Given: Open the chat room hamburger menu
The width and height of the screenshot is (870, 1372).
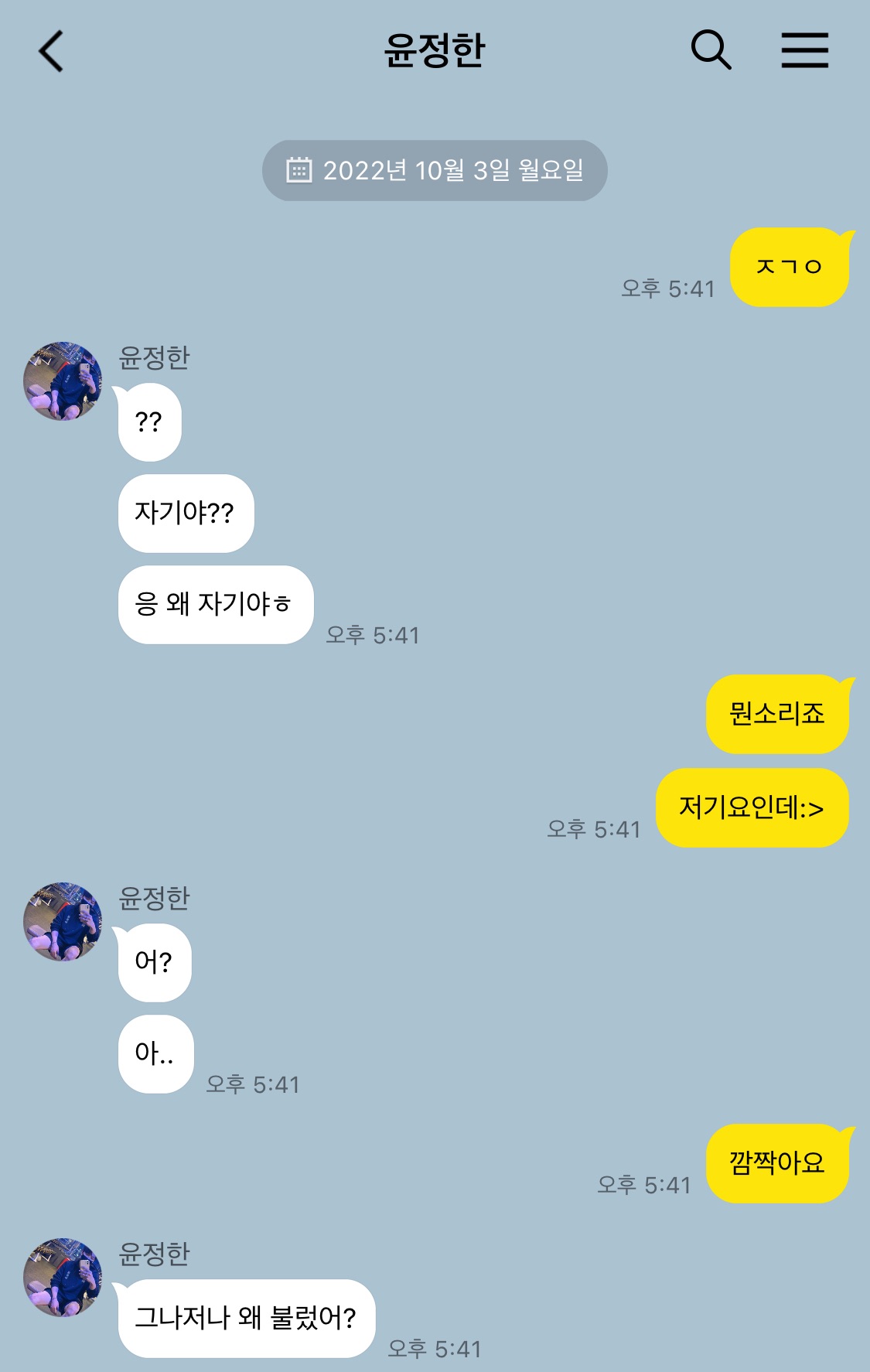Looking at the screenshot, I should click(x=804, y=50).
